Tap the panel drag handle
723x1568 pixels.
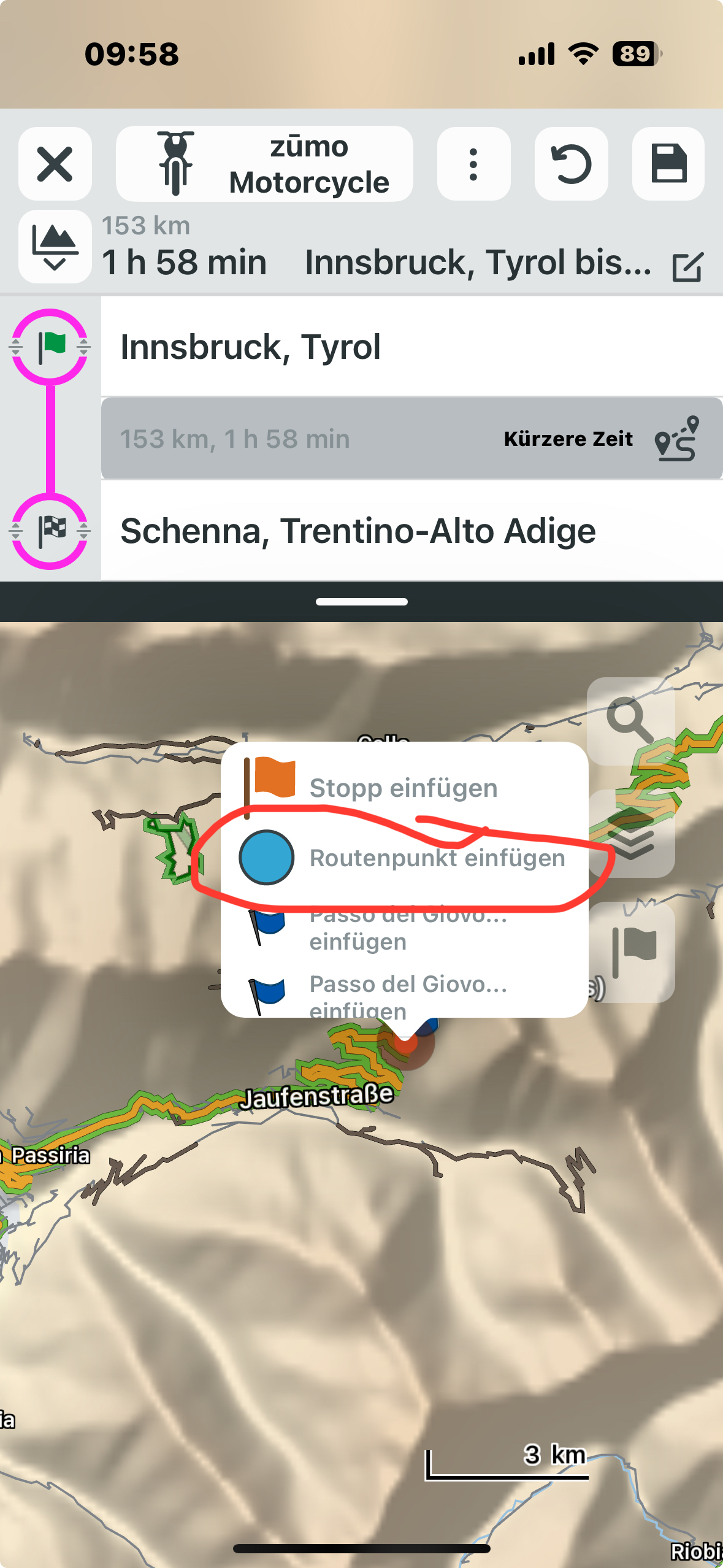click(361, 602)
